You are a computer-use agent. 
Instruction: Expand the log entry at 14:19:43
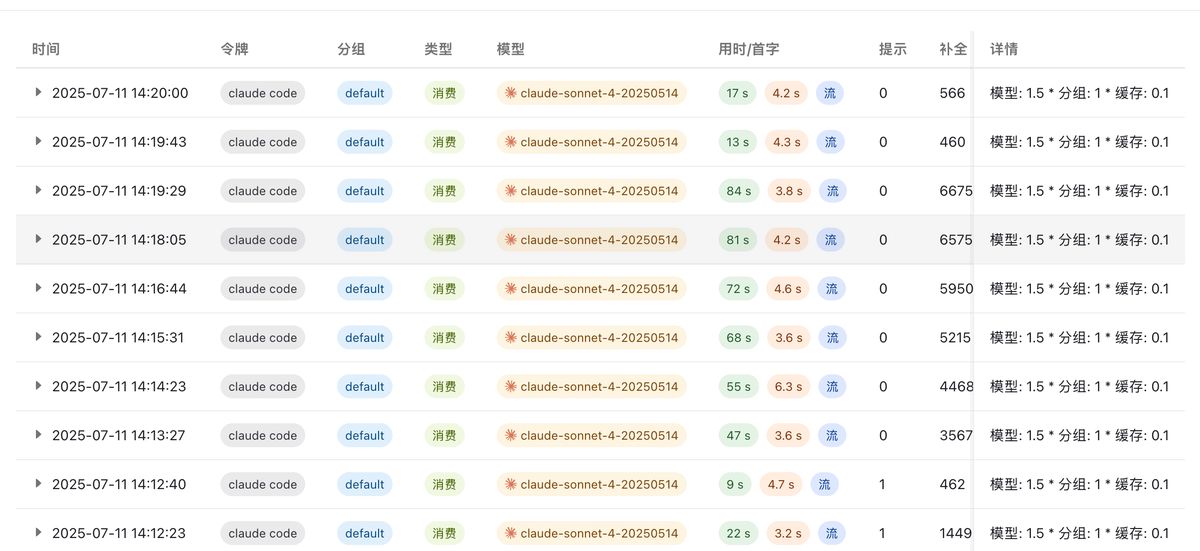coord(38,141)
